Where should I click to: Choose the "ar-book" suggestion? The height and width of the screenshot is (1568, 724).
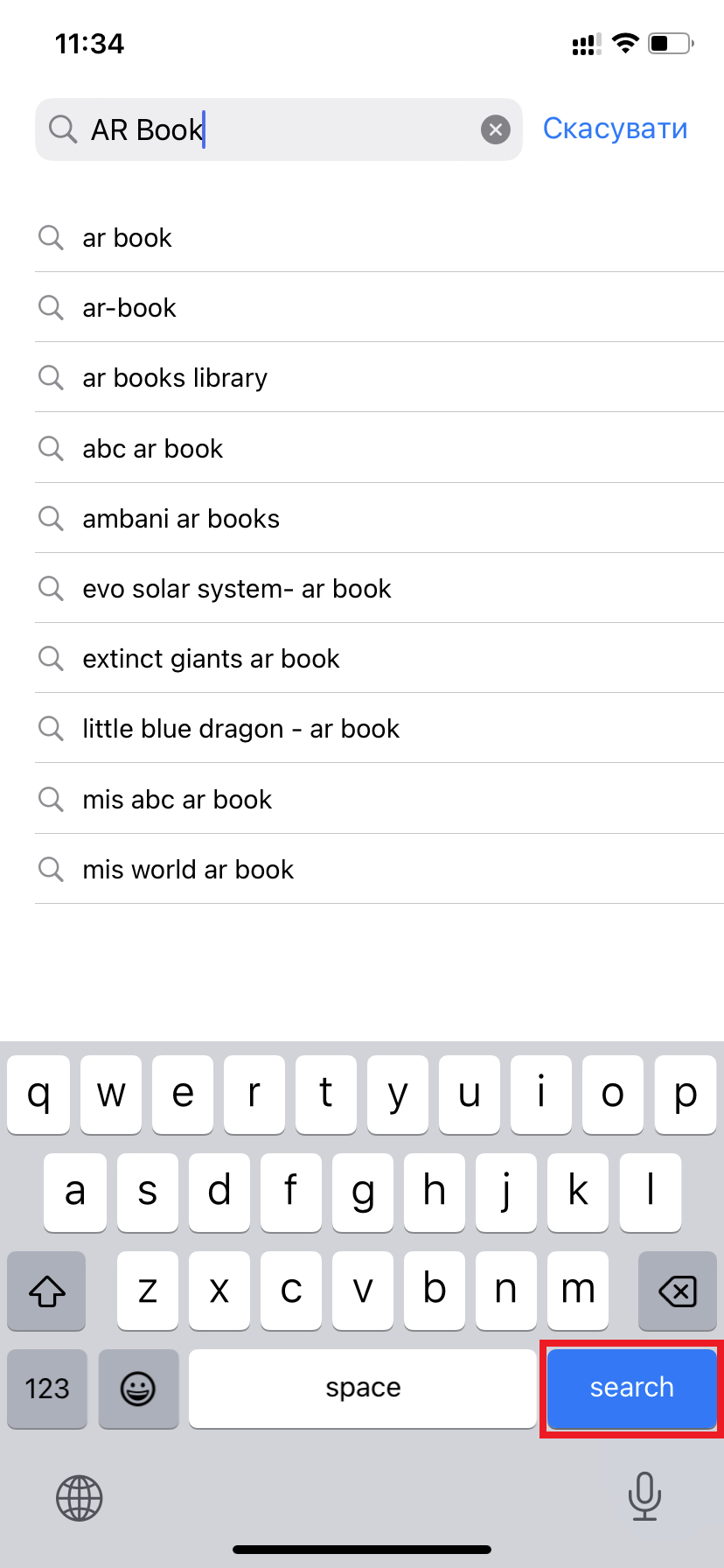[379, 307]
